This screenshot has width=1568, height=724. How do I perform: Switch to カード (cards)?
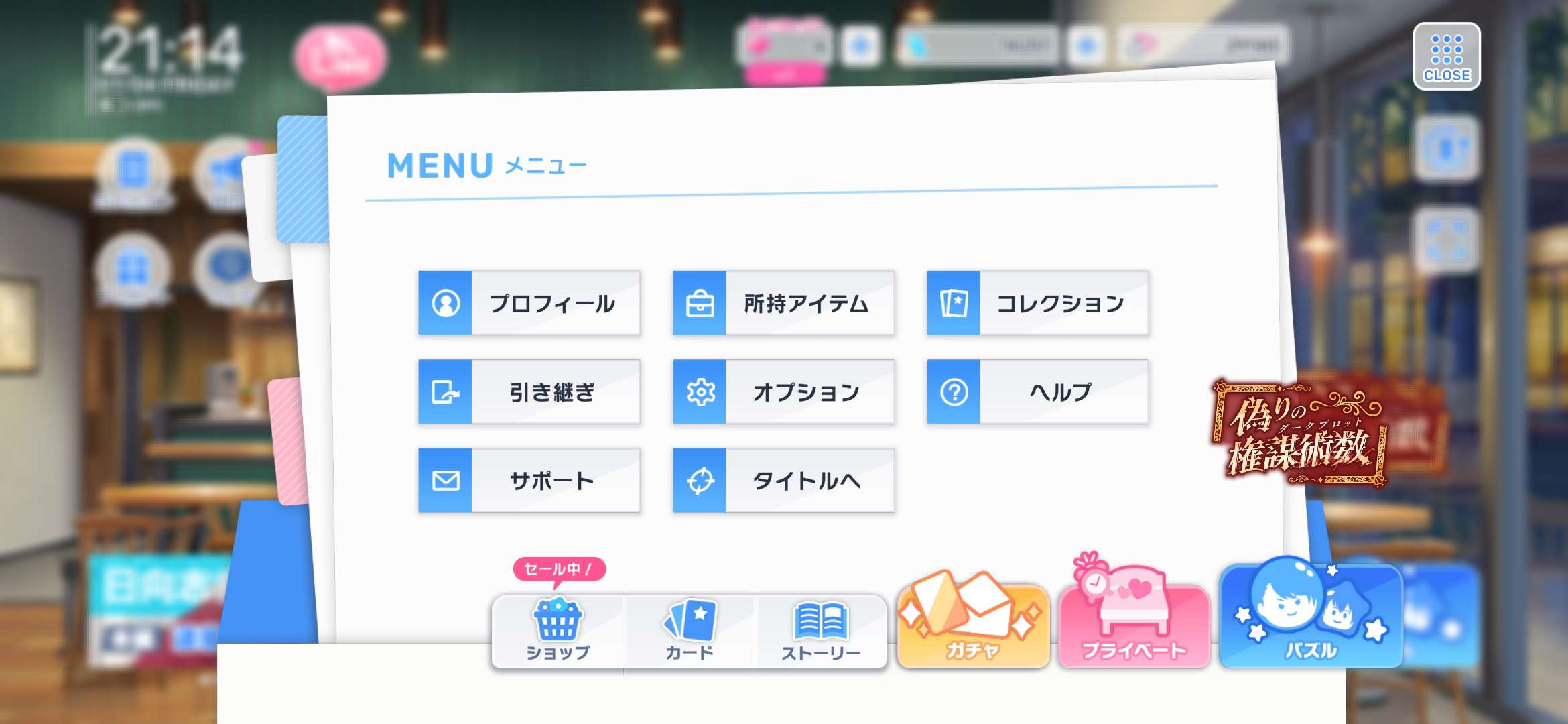(690, 631)
